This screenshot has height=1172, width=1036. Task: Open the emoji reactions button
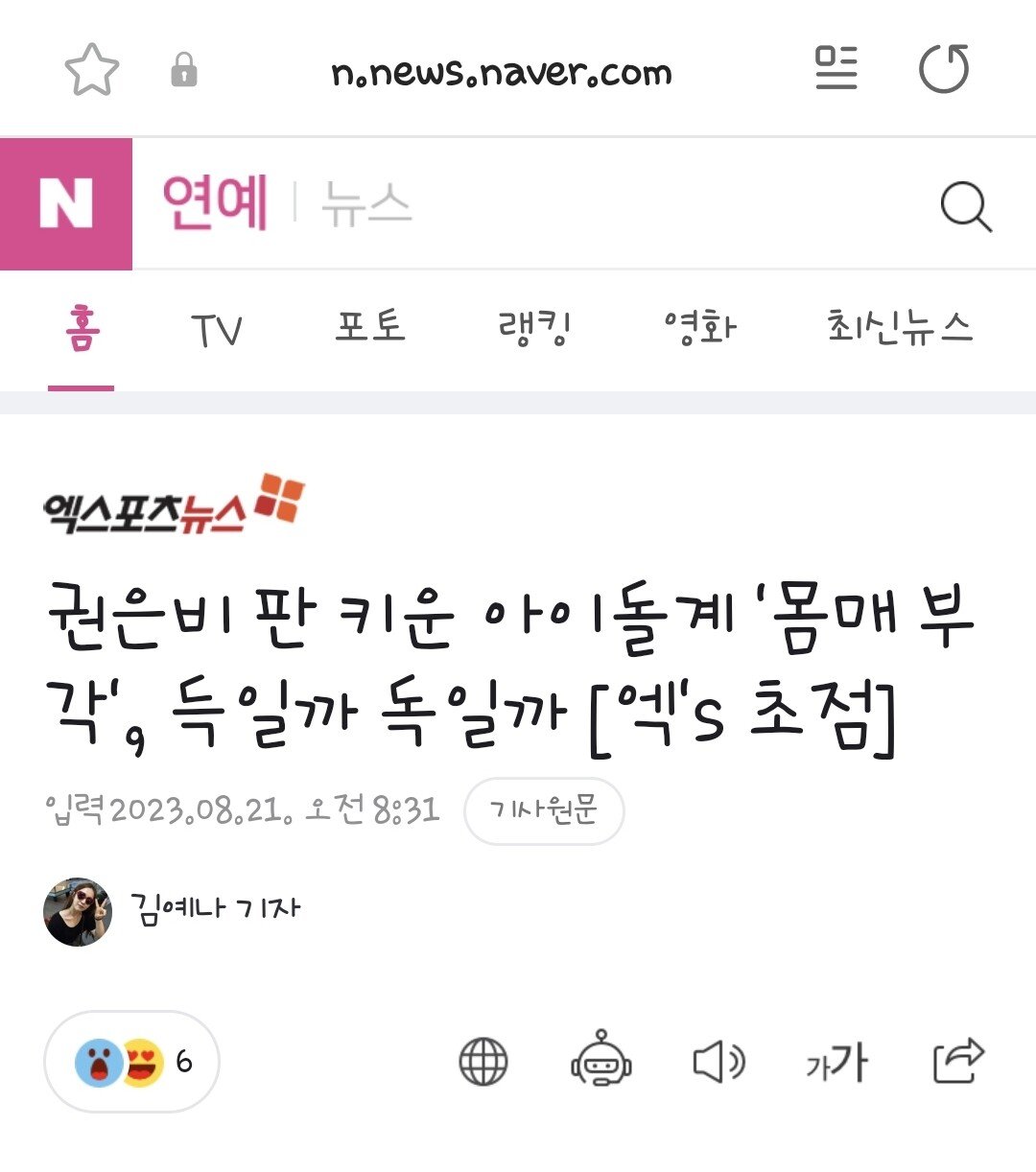tap(132, 1062)
